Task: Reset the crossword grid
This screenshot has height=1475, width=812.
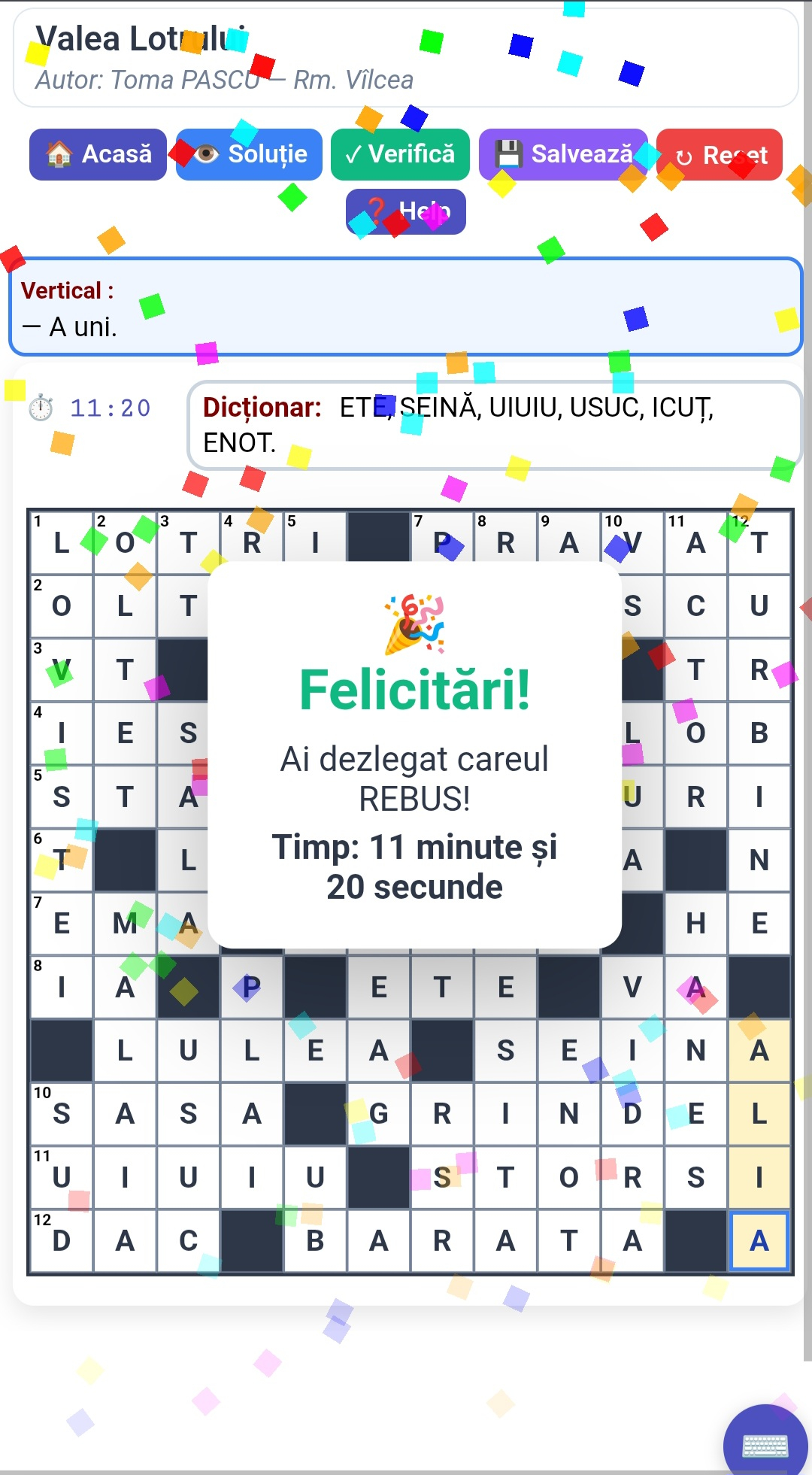Action: click(x=720, y=155)
